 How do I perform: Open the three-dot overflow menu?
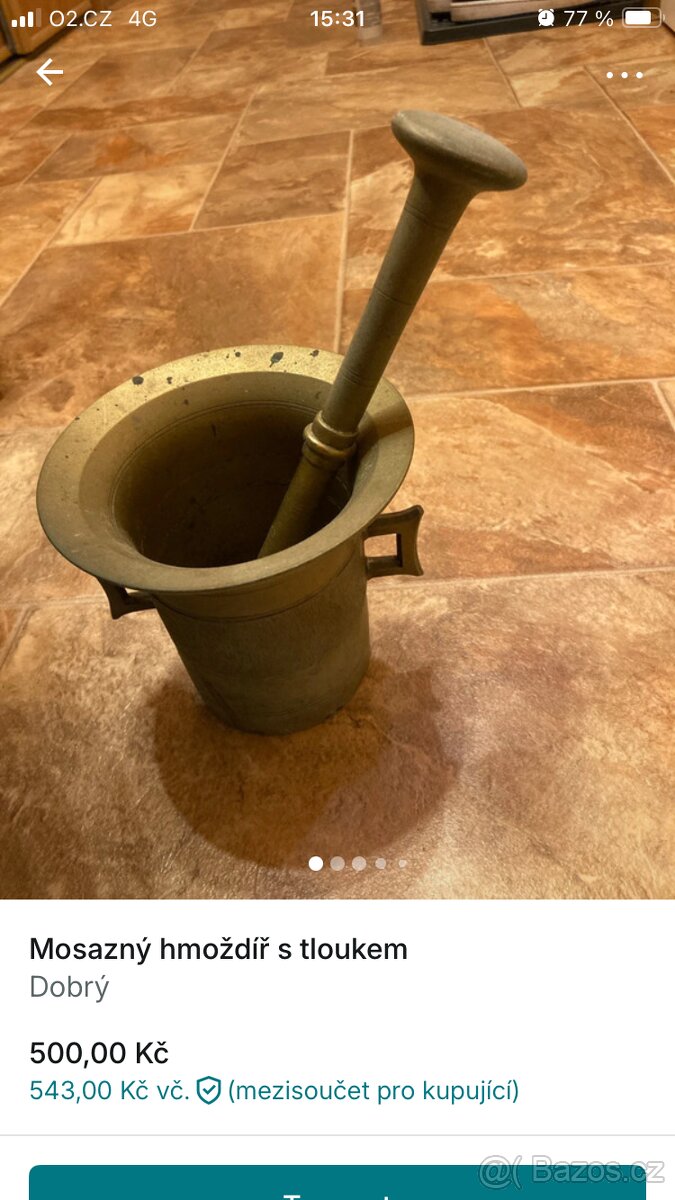624,75
